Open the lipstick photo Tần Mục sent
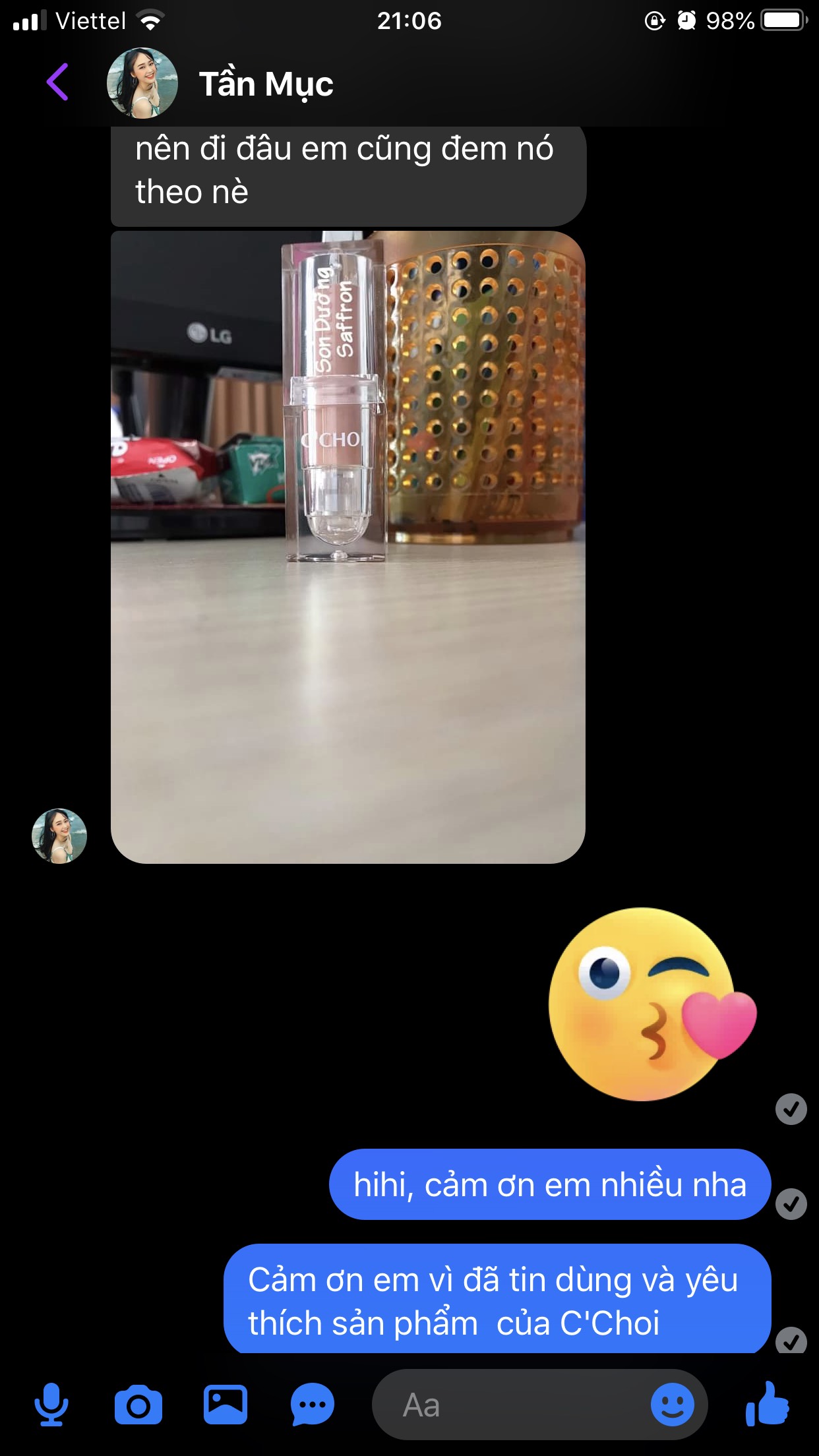 tap(348, 547)
